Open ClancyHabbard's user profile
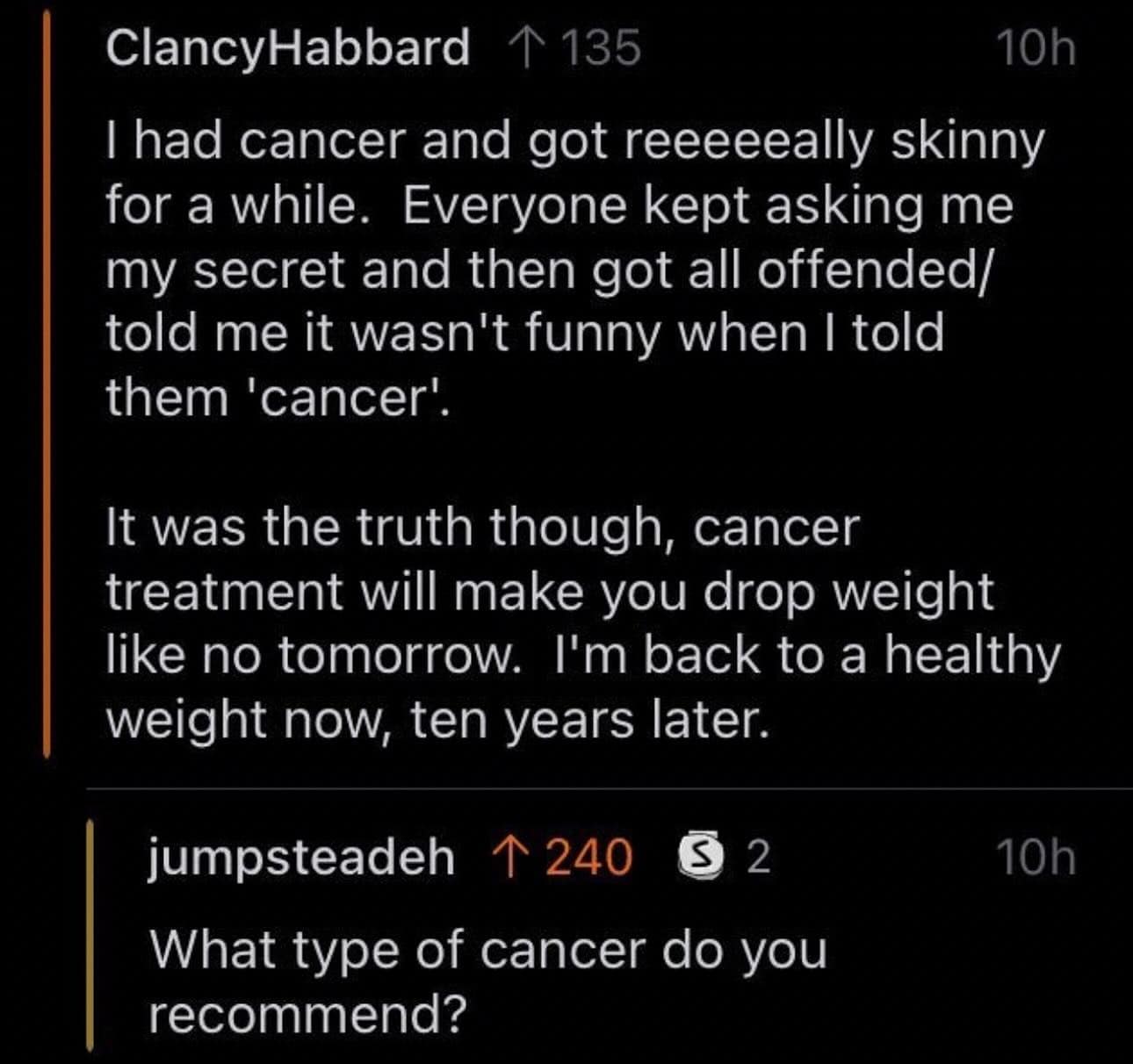The height and width of the screenshot is (1064, 1133). [287, 47]
